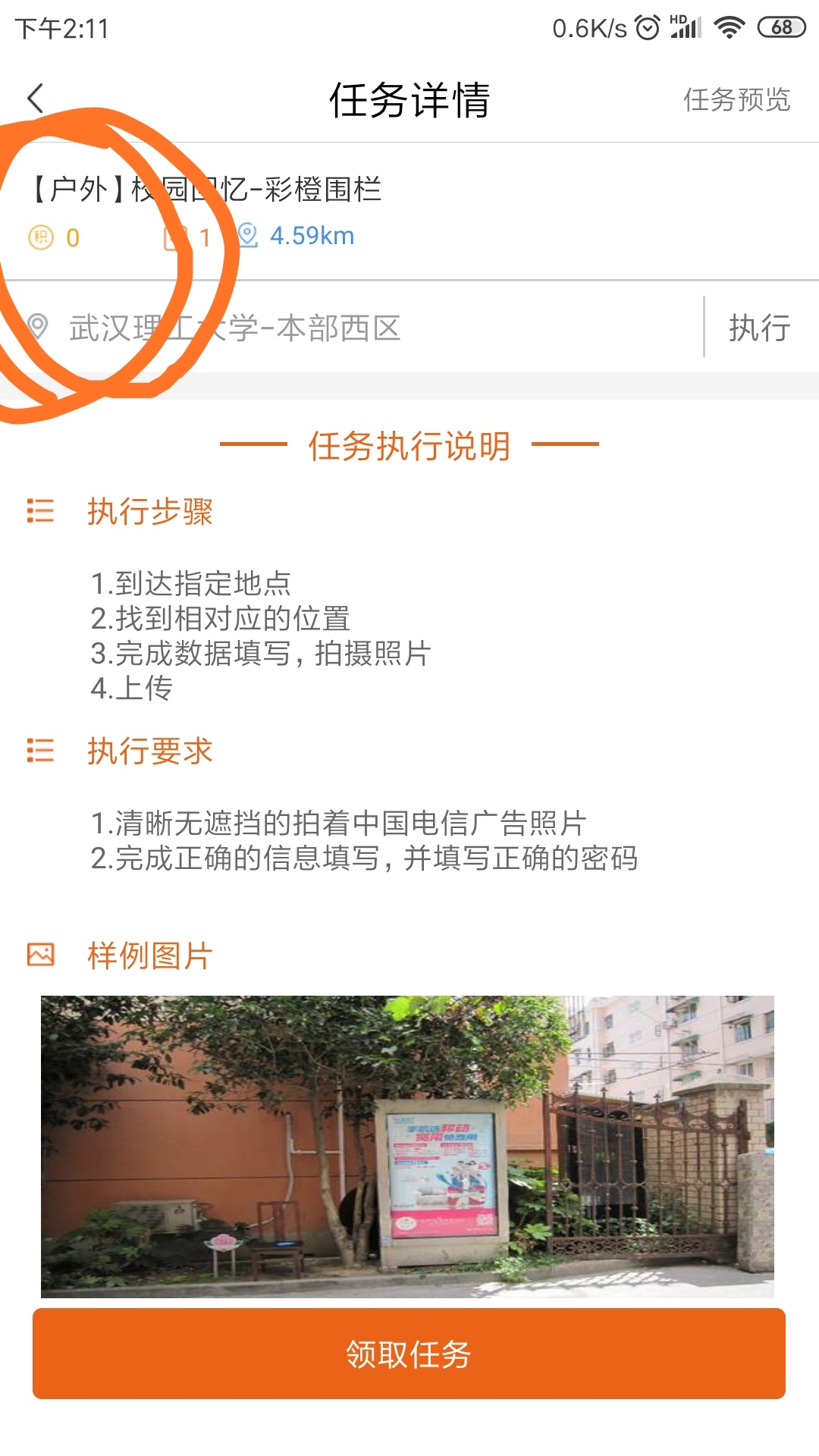Open 任务预览 task preview

tap(736, 99)
